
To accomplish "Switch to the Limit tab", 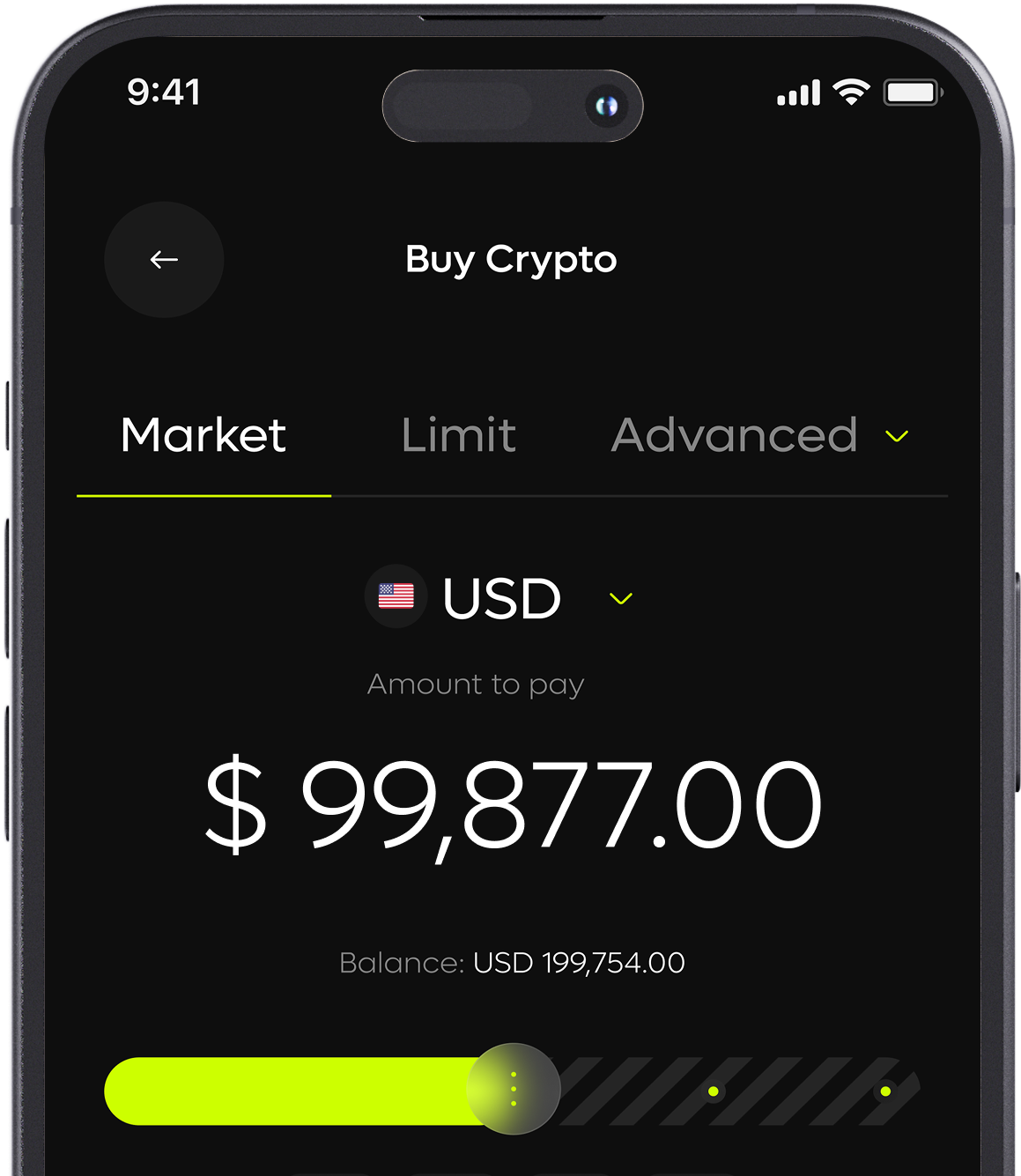I will pyautogui.click(x=458, y=435).
